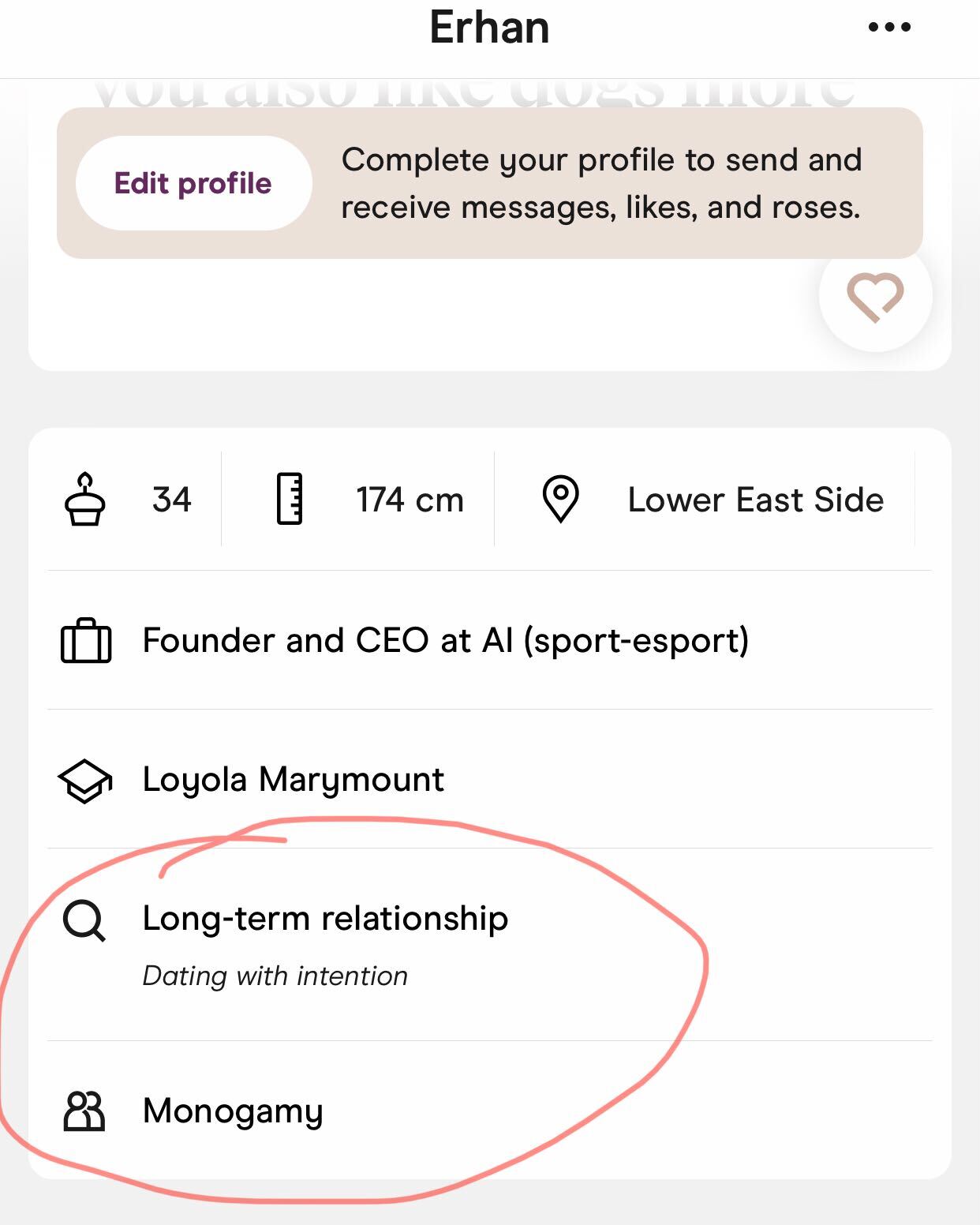
Task: Click the briefcase work icon
Action: point(87,640)
